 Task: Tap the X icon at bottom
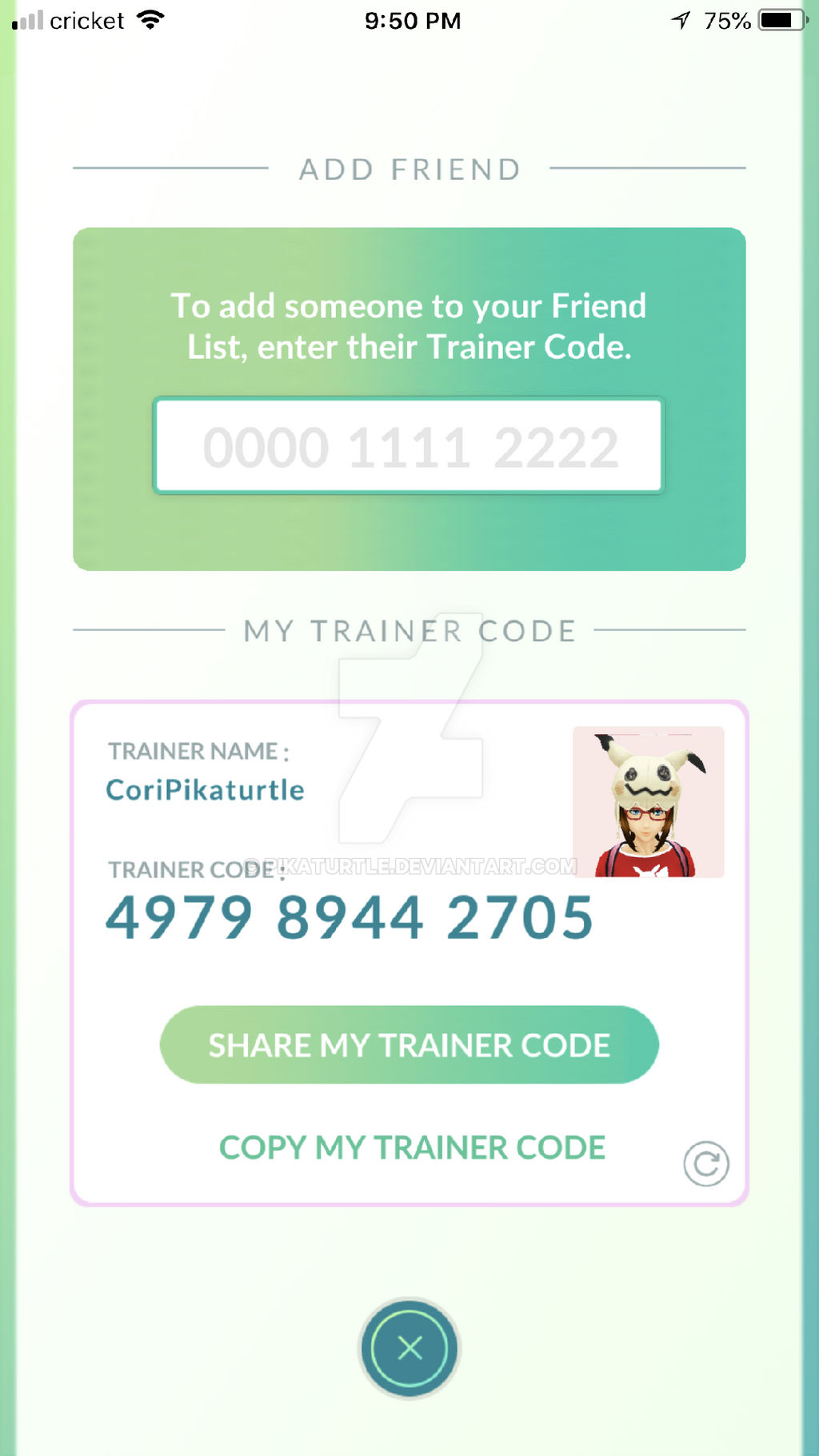tap(409, 1347)
